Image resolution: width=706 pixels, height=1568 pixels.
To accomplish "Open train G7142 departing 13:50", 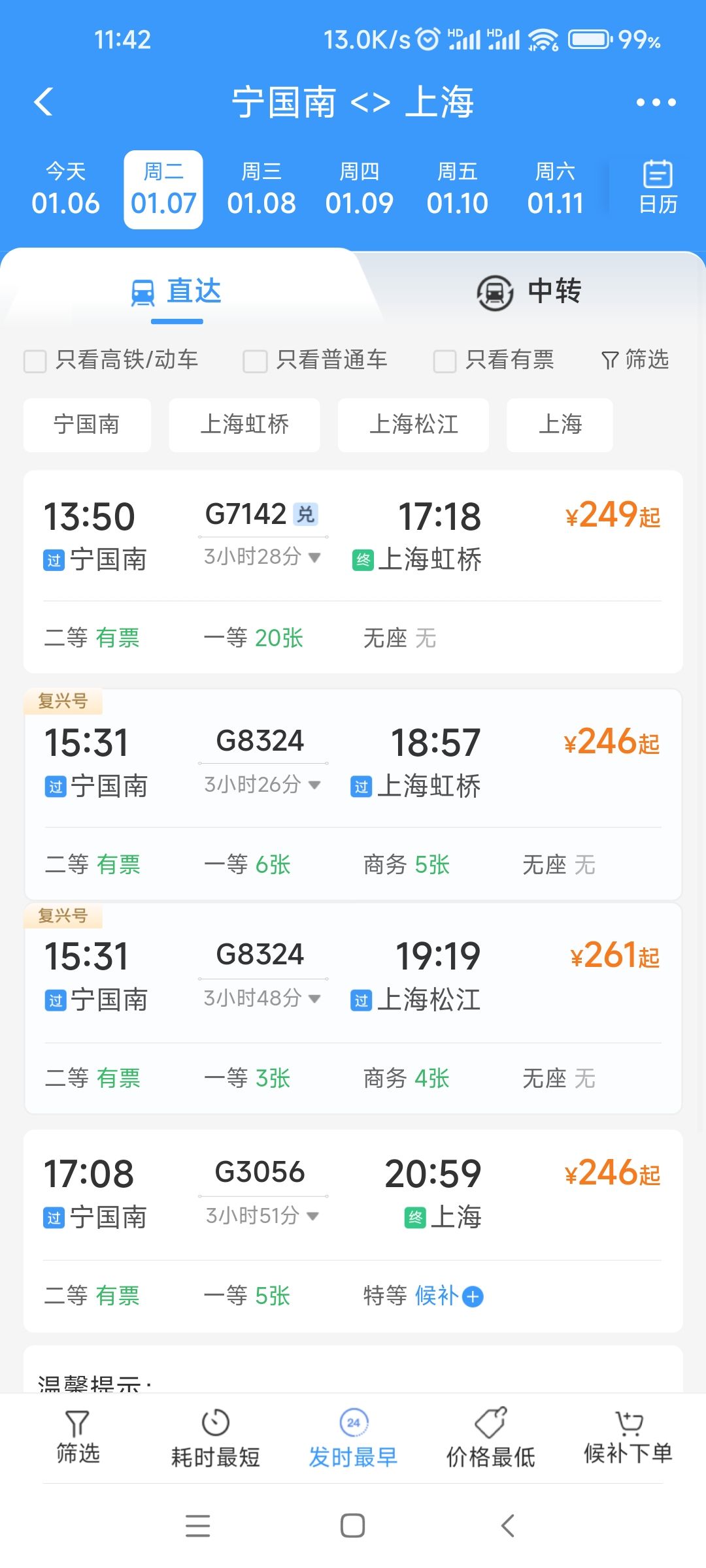I will point(353,572).
